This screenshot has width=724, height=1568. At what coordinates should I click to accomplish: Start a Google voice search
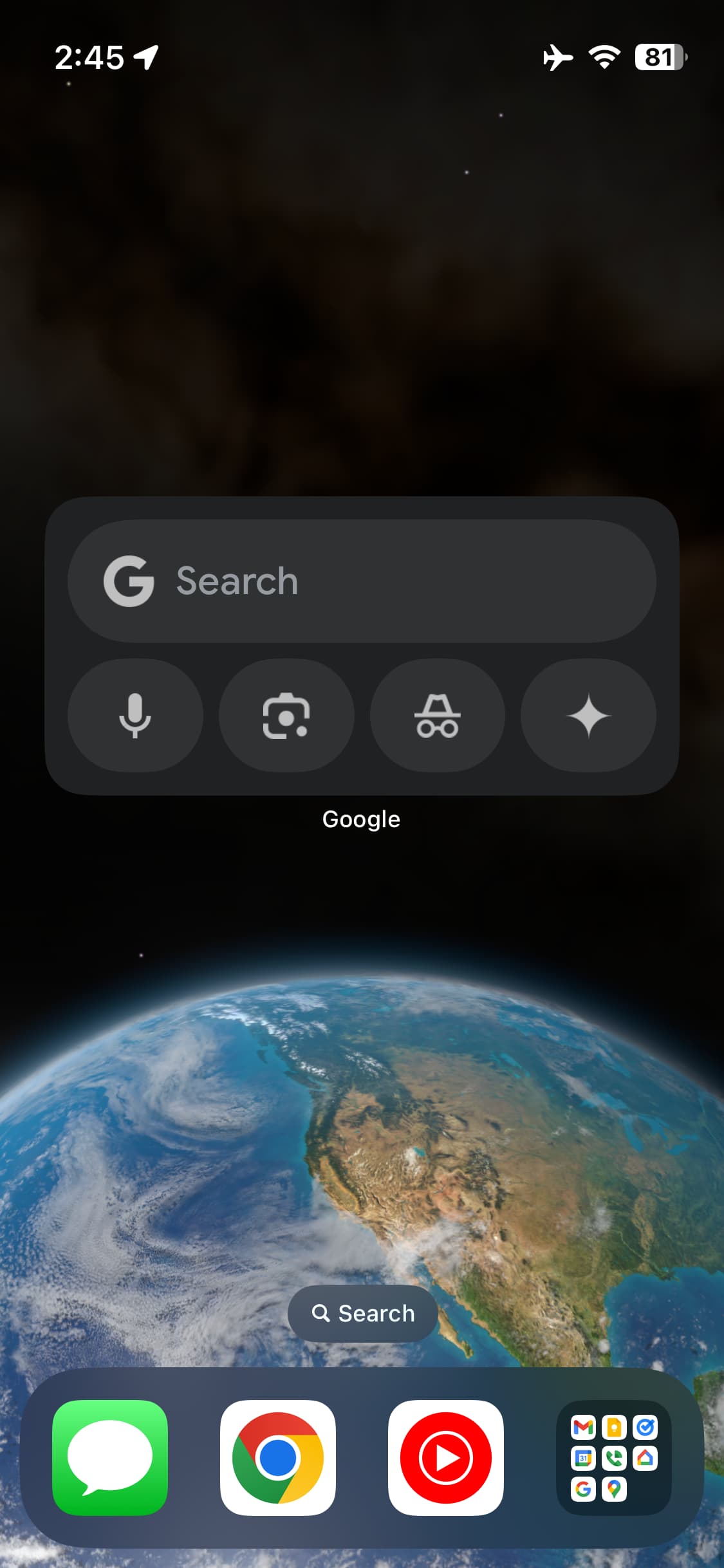135,715
